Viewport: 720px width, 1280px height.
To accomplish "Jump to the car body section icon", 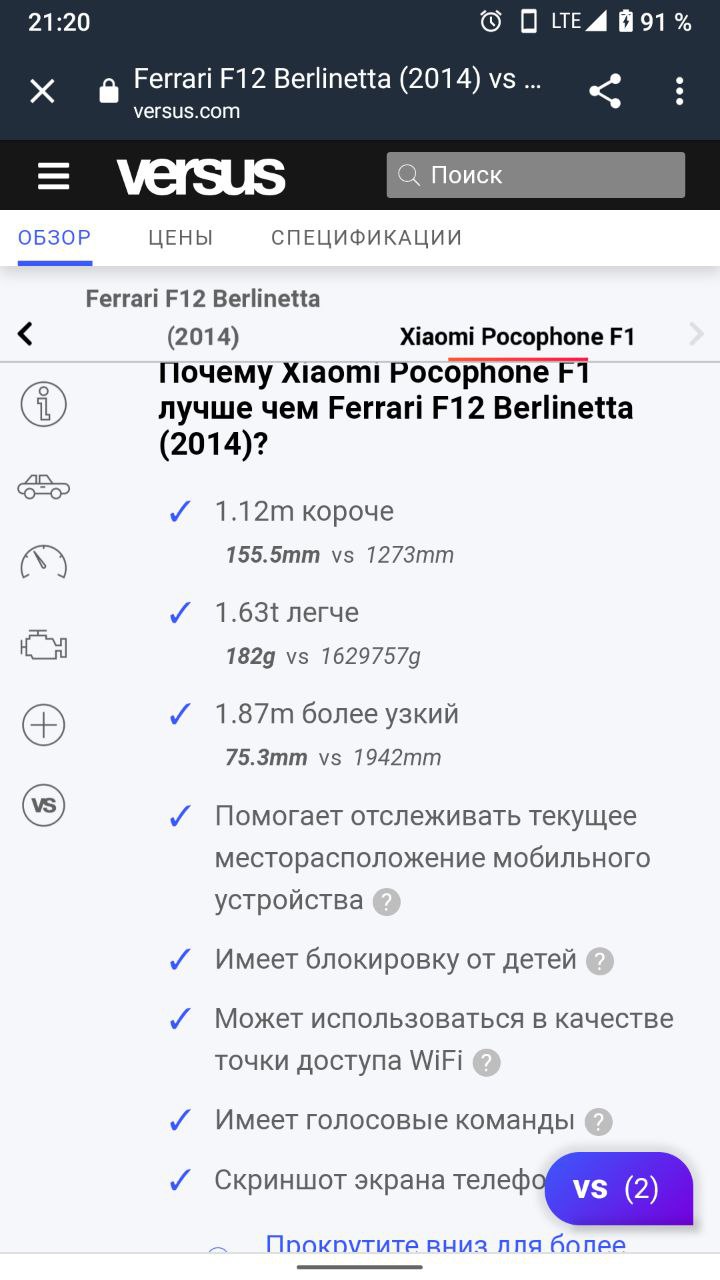I will pyautogui.click(x=44, y=487).
